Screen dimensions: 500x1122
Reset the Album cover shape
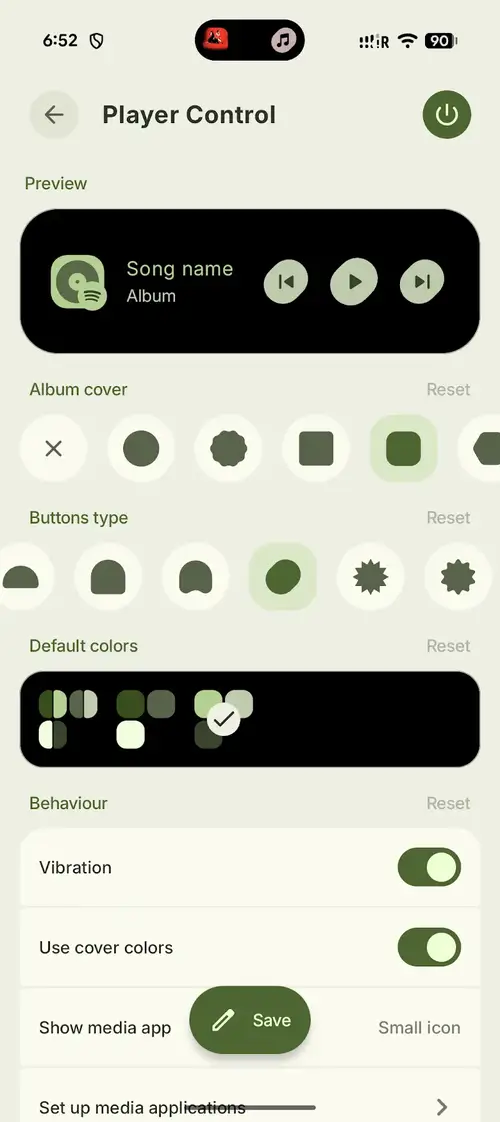[448, 389]
